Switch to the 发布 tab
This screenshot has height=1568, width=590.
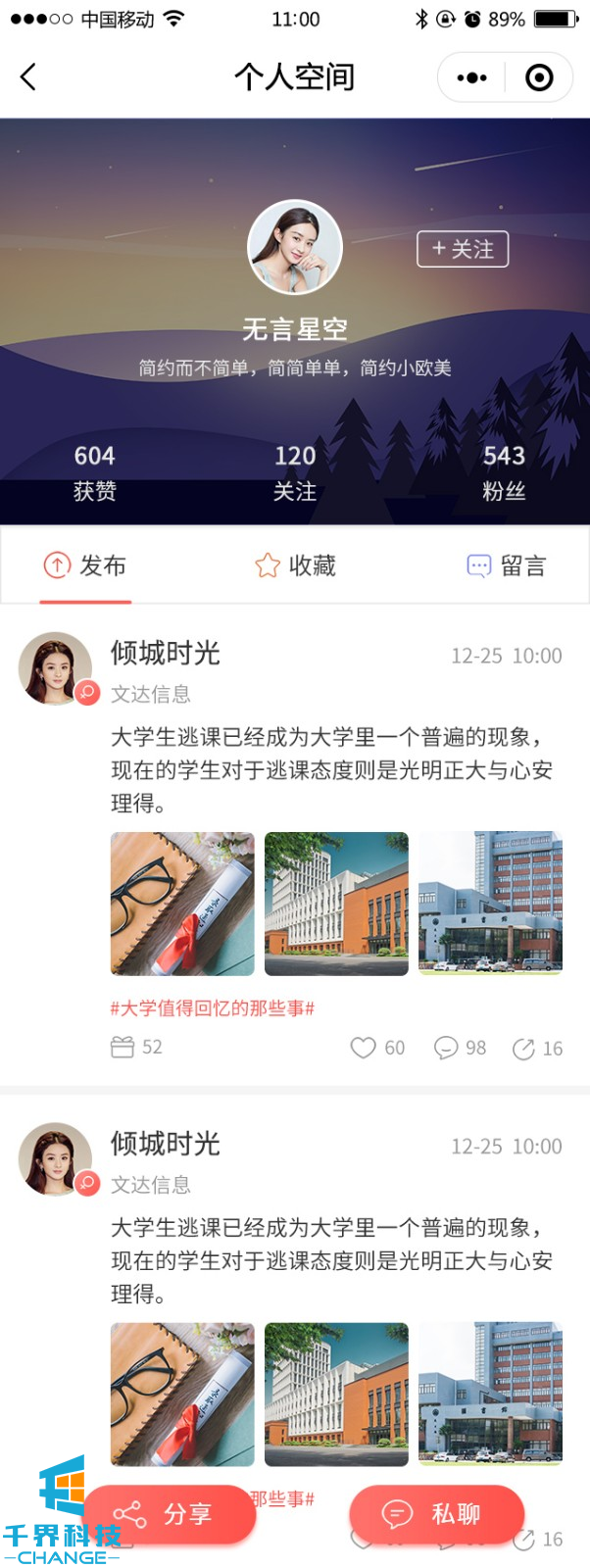[86, 565]
